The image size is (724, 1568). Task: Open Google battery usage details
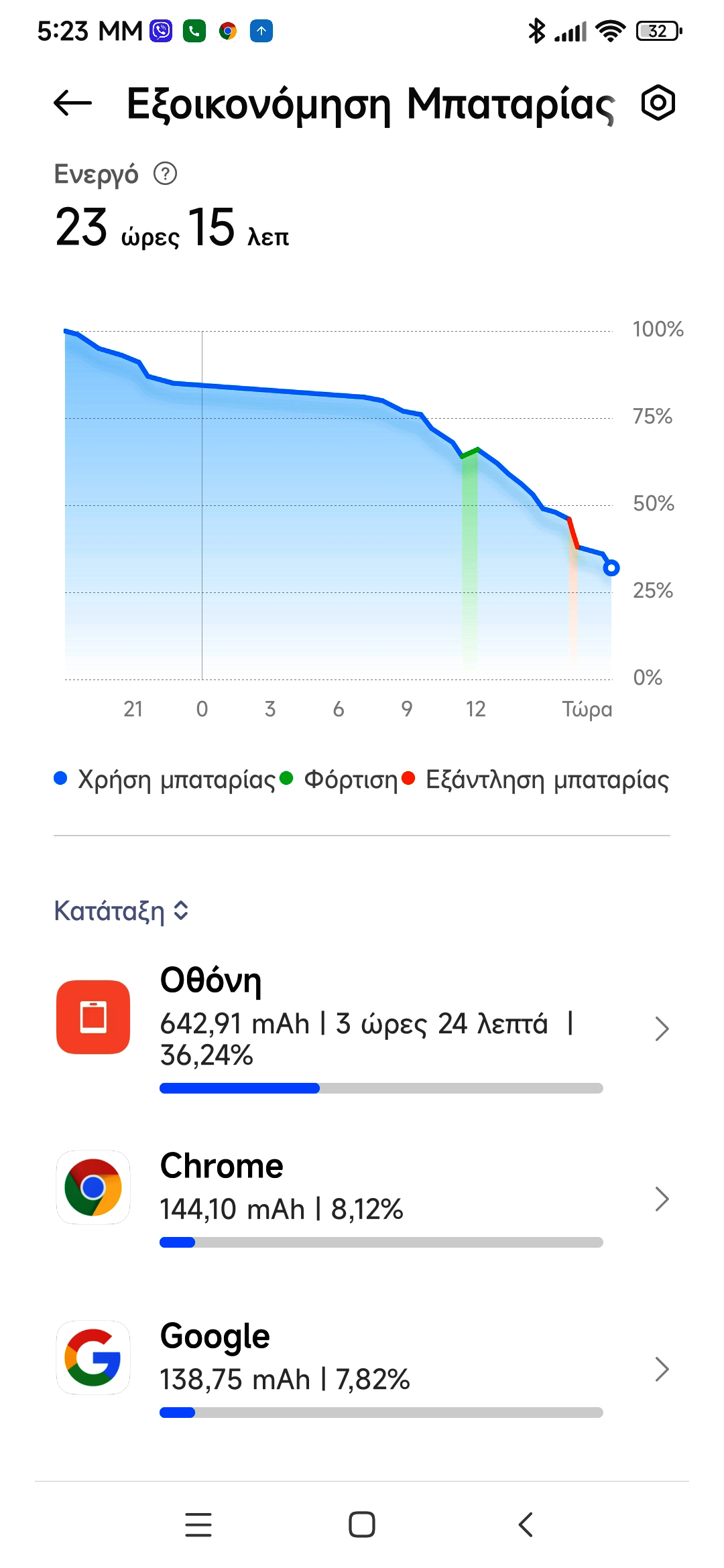pos(362,1368)
